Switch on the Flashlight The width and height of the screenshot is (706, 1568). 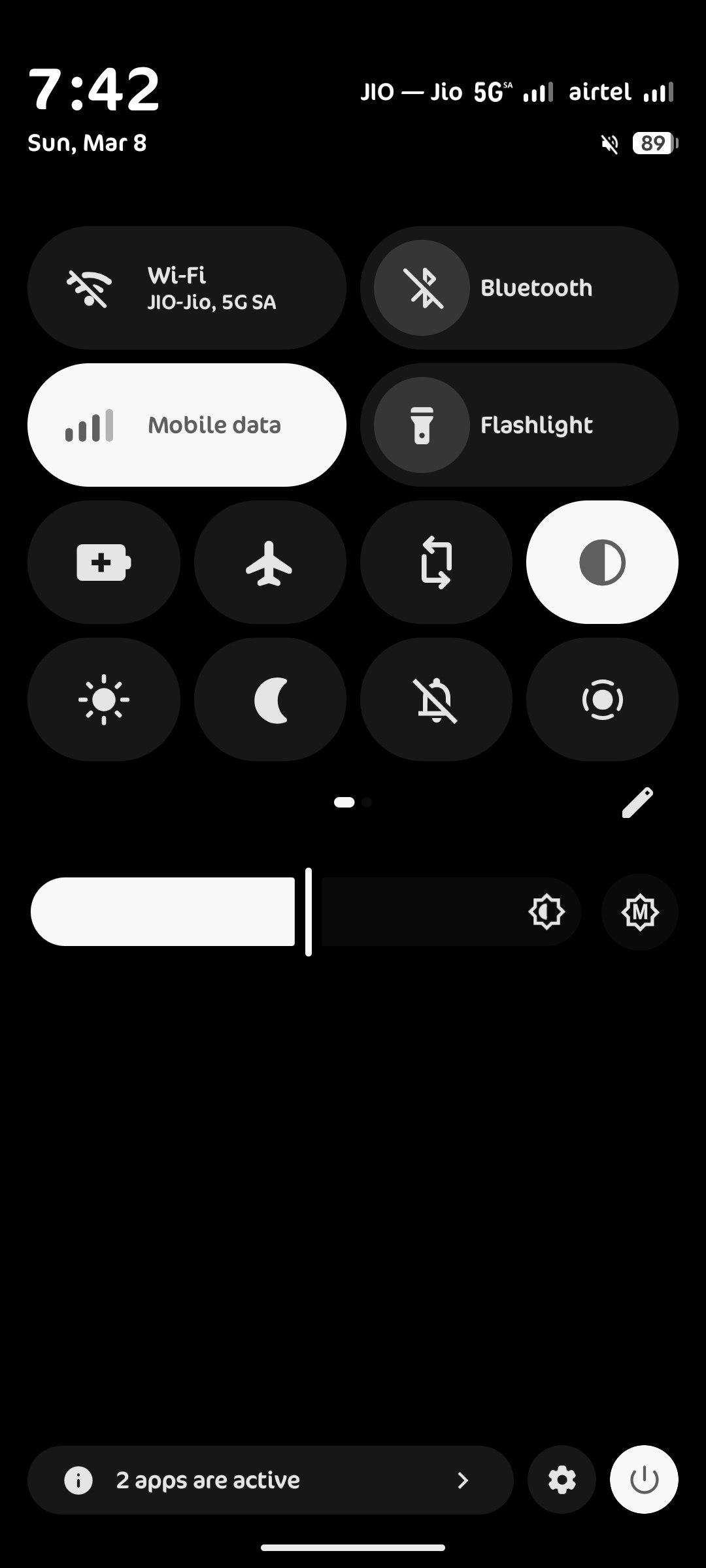point(422,425)
